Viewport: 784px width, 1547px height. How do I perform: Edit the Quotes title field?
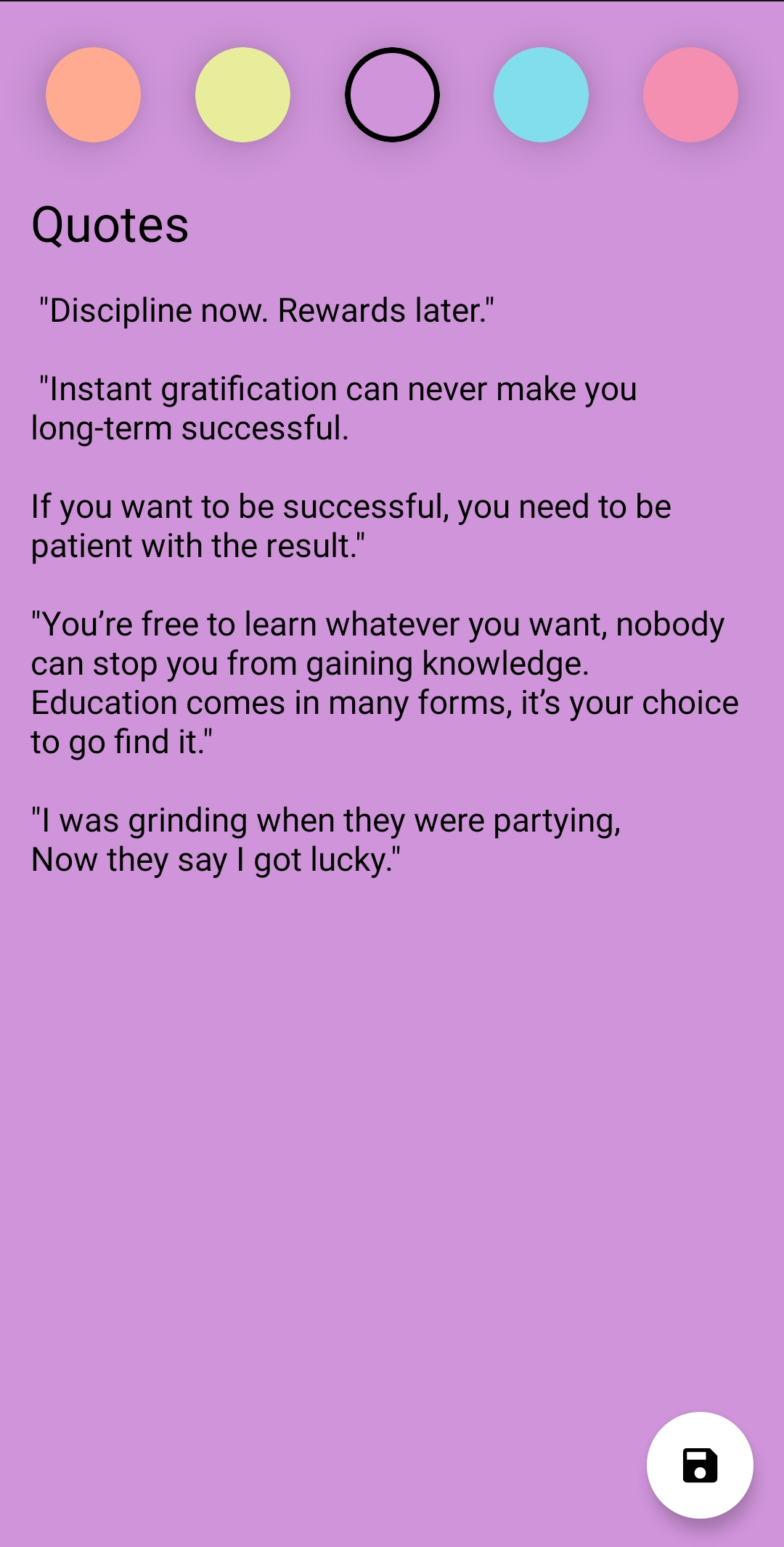(x=110, y=225)
